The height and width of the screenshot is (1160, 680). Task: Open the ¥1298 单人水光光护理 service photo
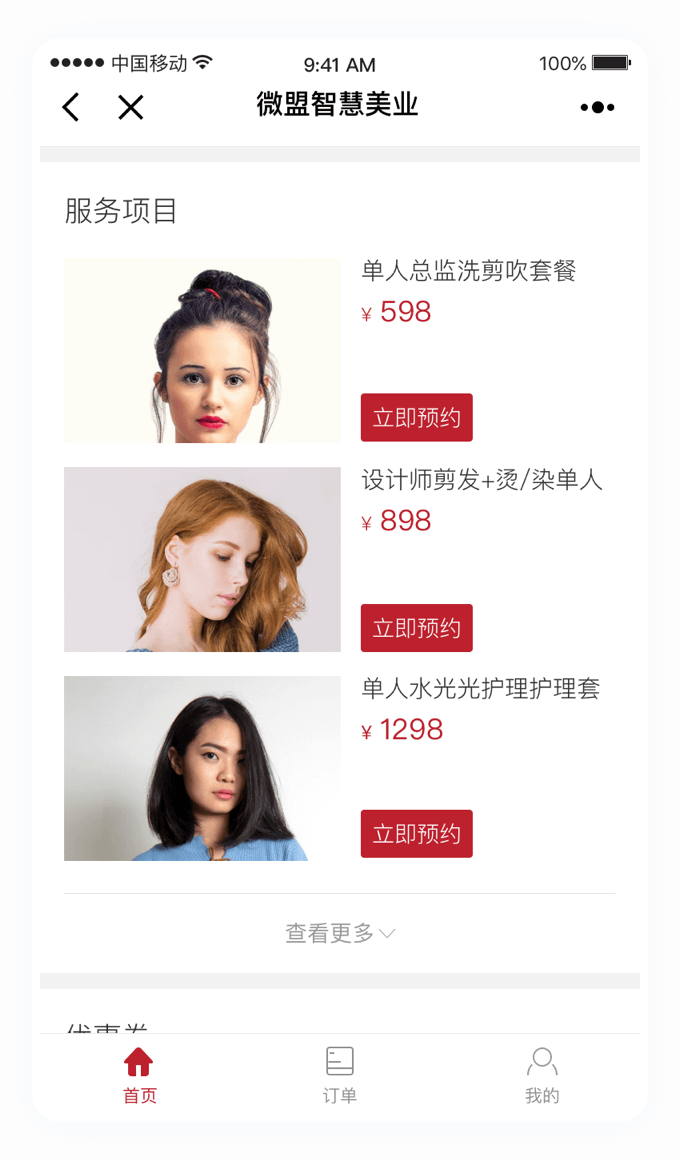pyautogui.click(x=202, y=768)
